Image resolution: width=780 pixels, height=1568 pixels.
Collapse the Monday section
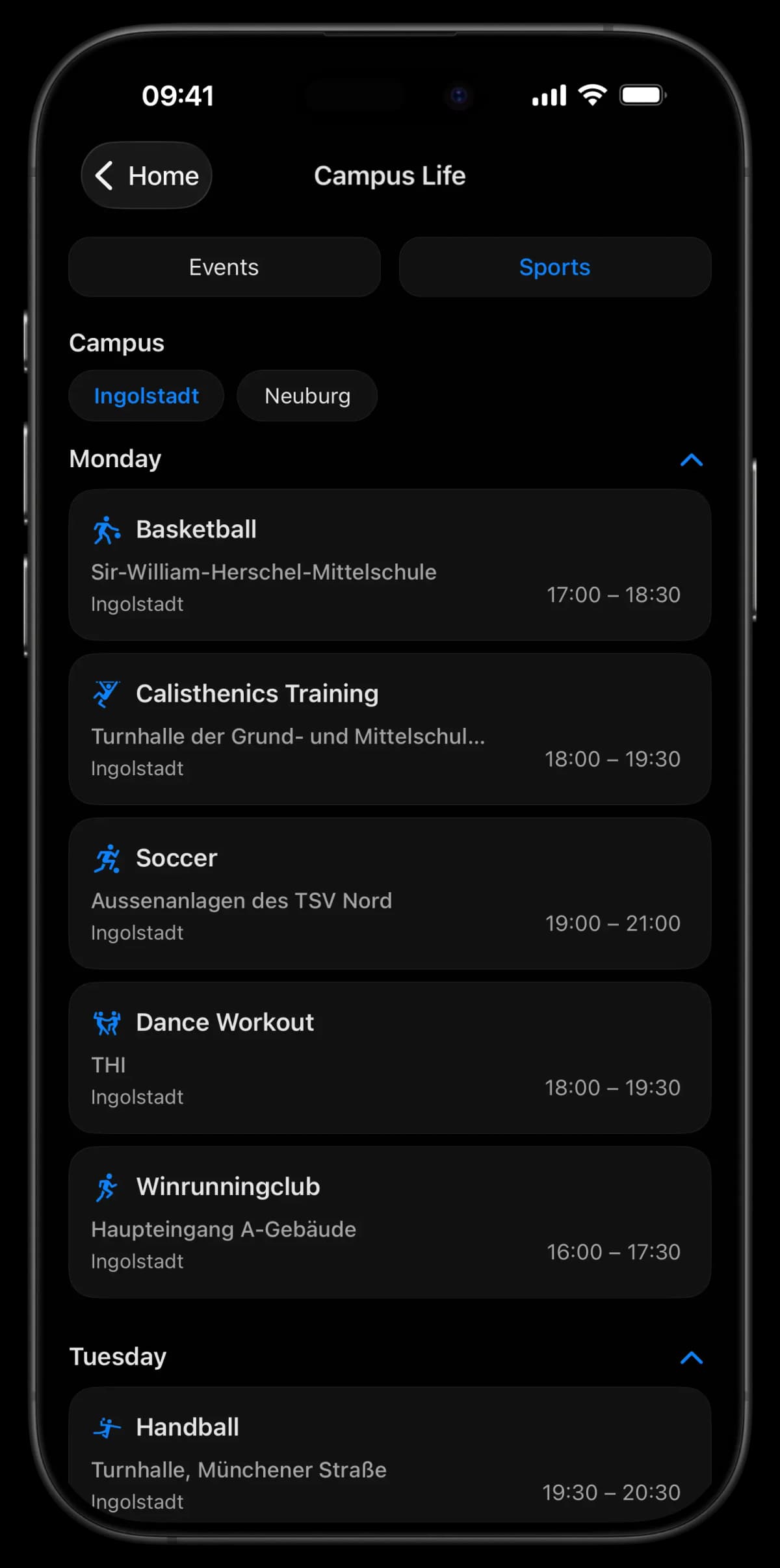pyautogui.click(x=691, y=460)
